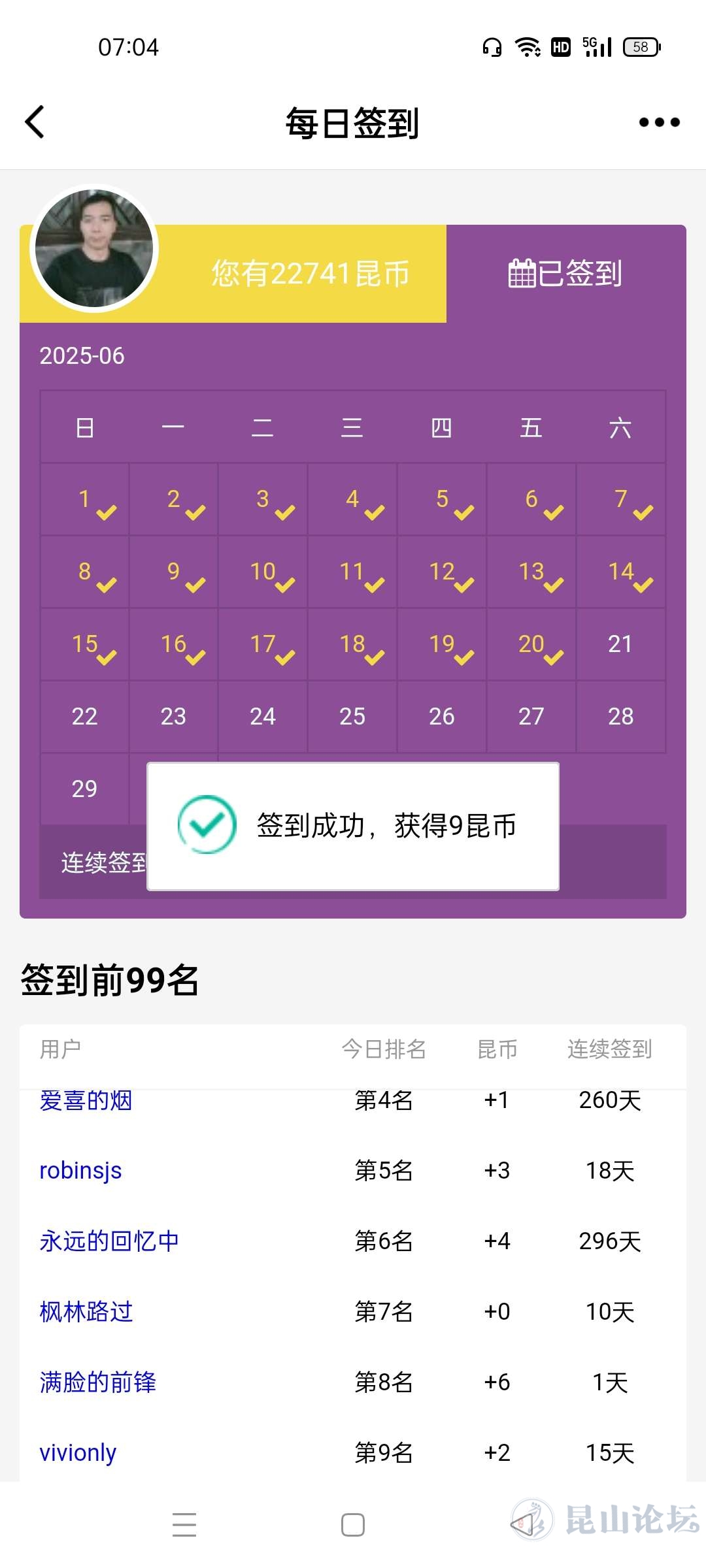
Task: Open 永远的回忆中's profile link
Action: pos(109,1241)
